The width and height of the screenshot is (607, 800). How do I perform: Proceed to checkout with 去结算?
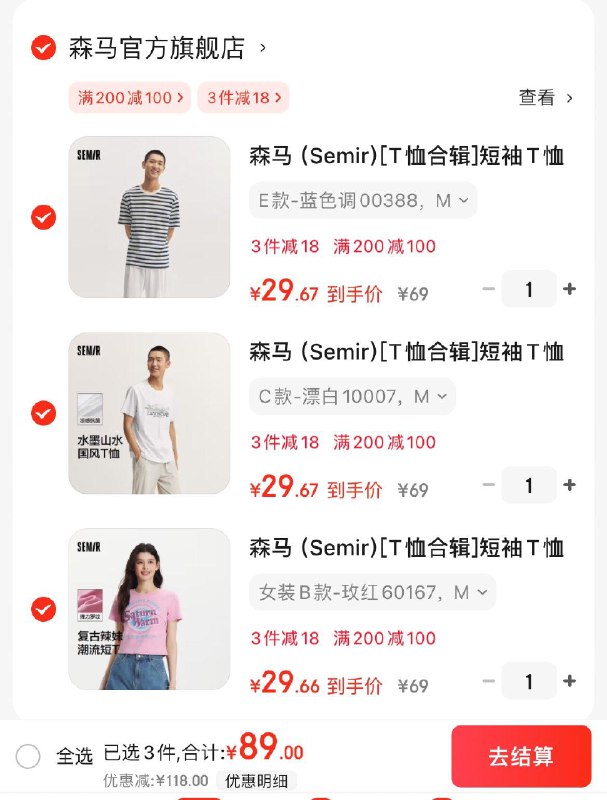[x=520, y=756]
